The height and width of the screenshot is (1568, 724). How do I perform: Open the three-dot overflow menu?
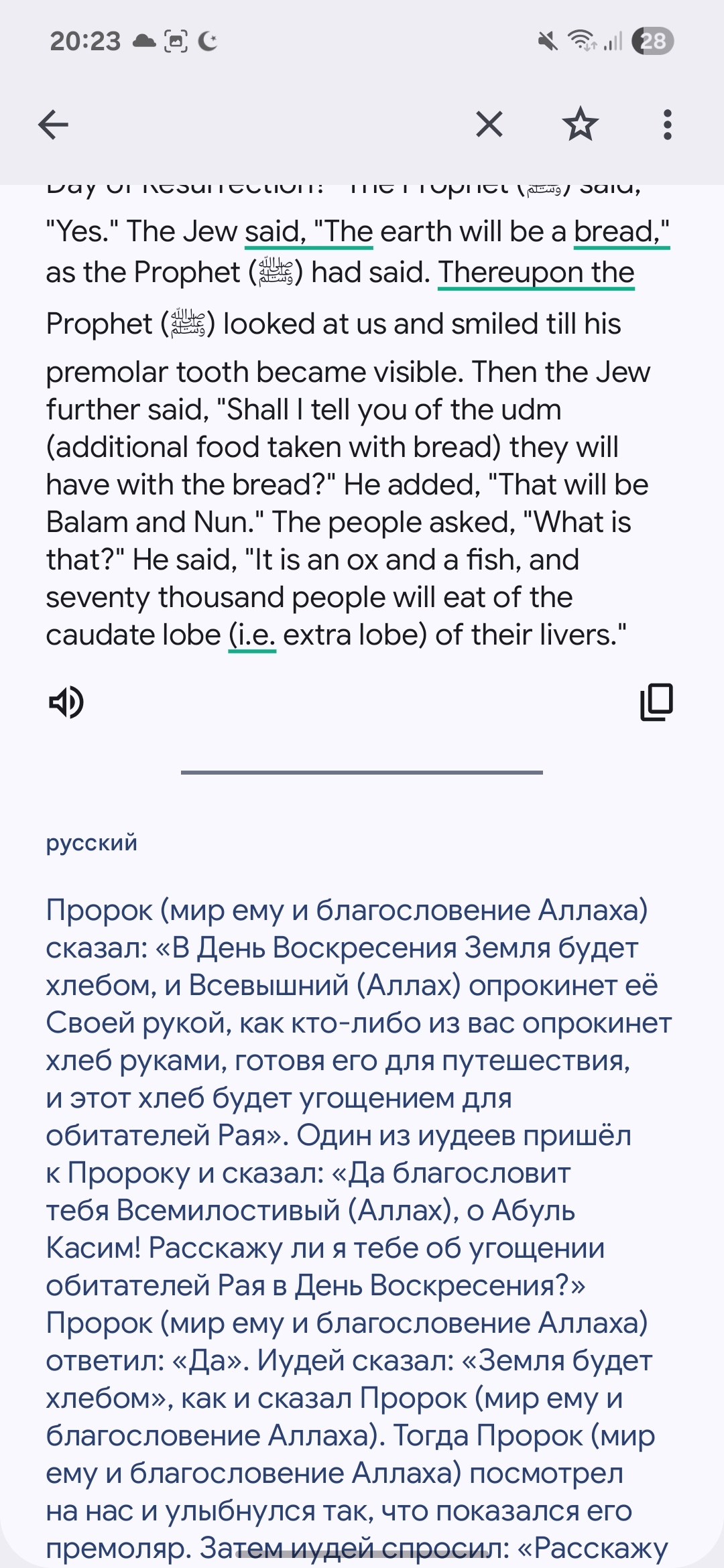click(x=667, y=125)
